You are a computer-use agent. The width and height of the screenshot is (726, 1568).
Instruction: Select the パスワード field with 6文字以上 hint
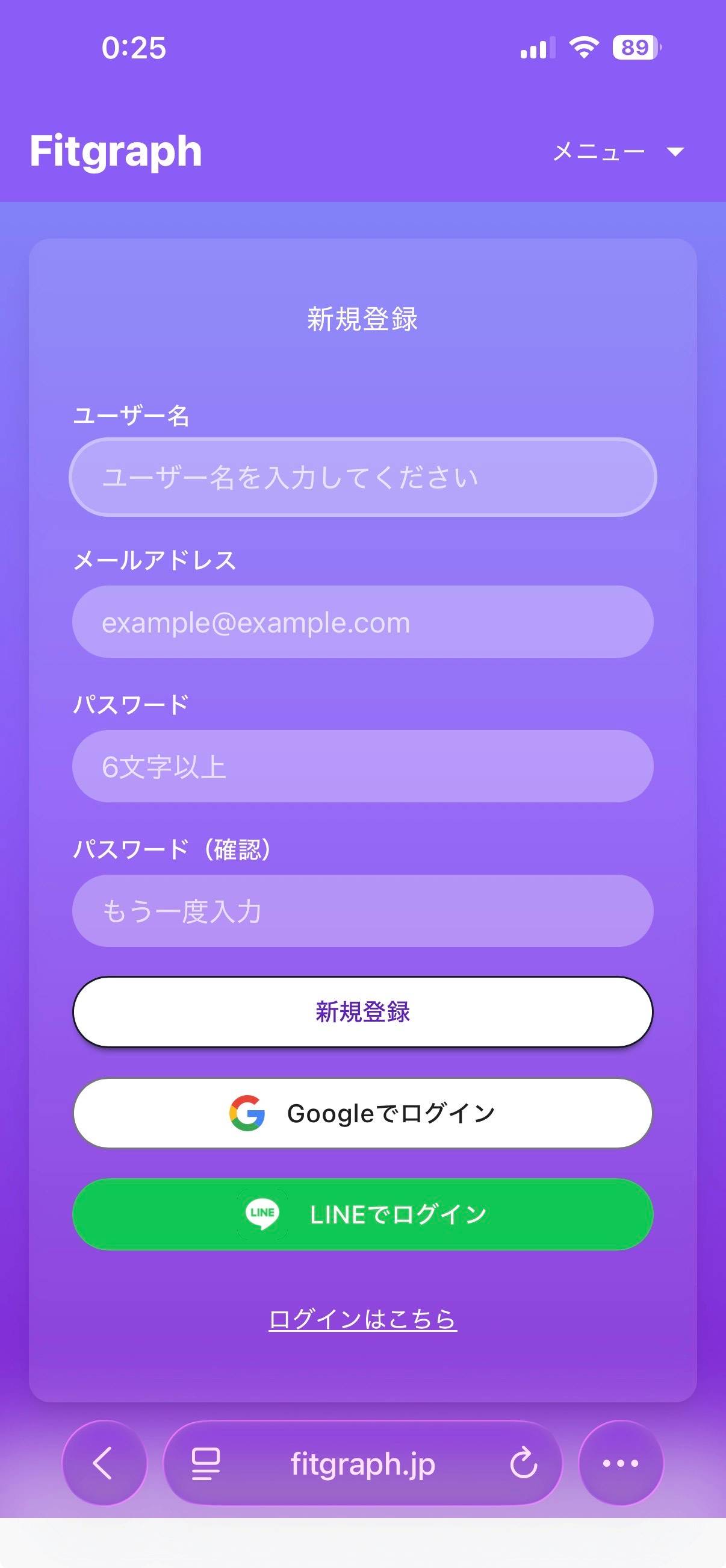(x=362, y=766)
